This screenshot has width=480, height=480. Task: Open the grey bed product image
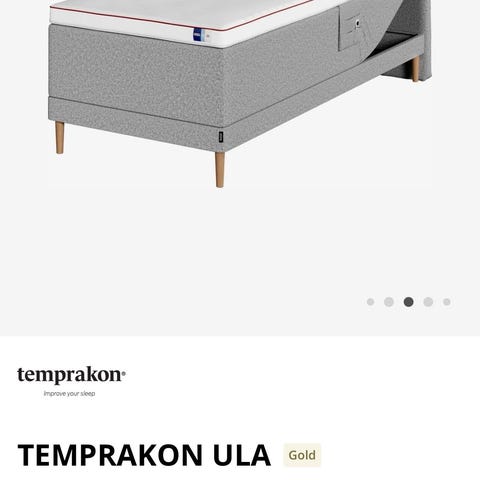pyautogui.click(x=240, y=94)
